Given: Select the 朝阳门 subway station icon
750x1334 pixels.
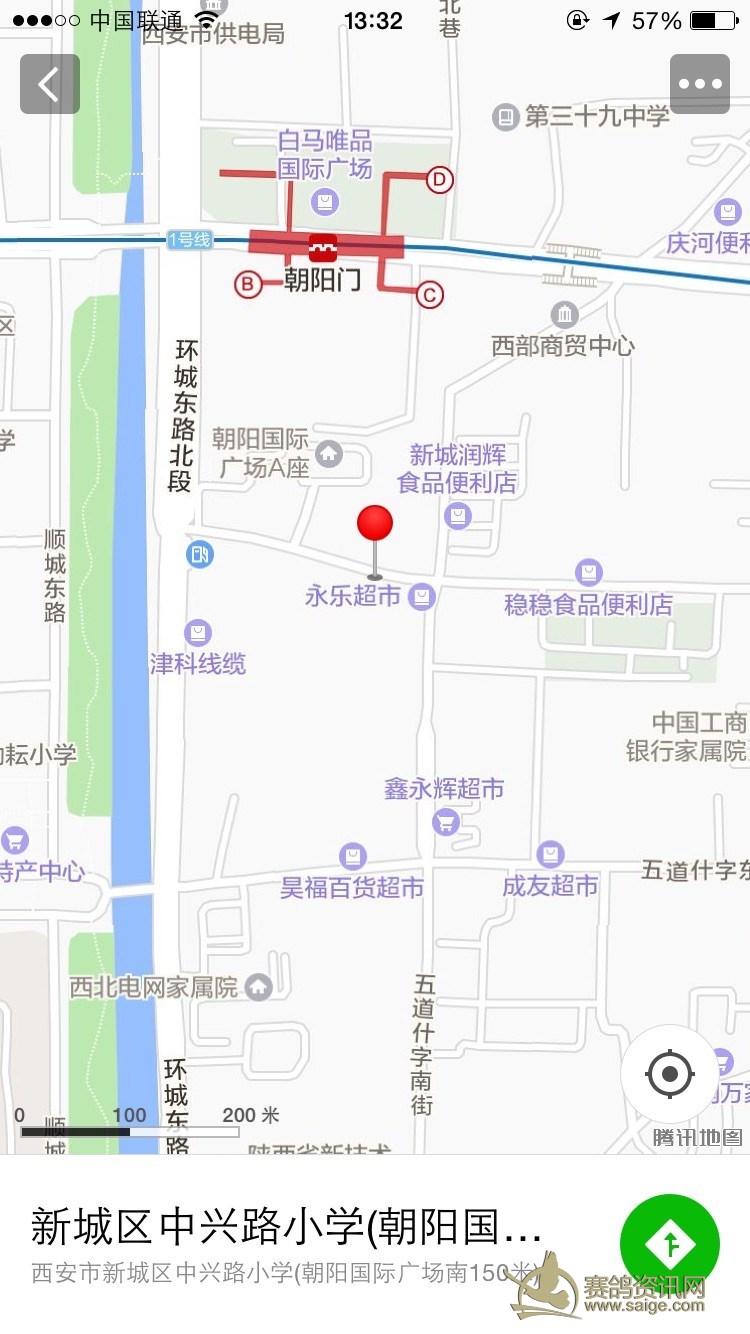Looking at the screenshot, I should [323, 245].
